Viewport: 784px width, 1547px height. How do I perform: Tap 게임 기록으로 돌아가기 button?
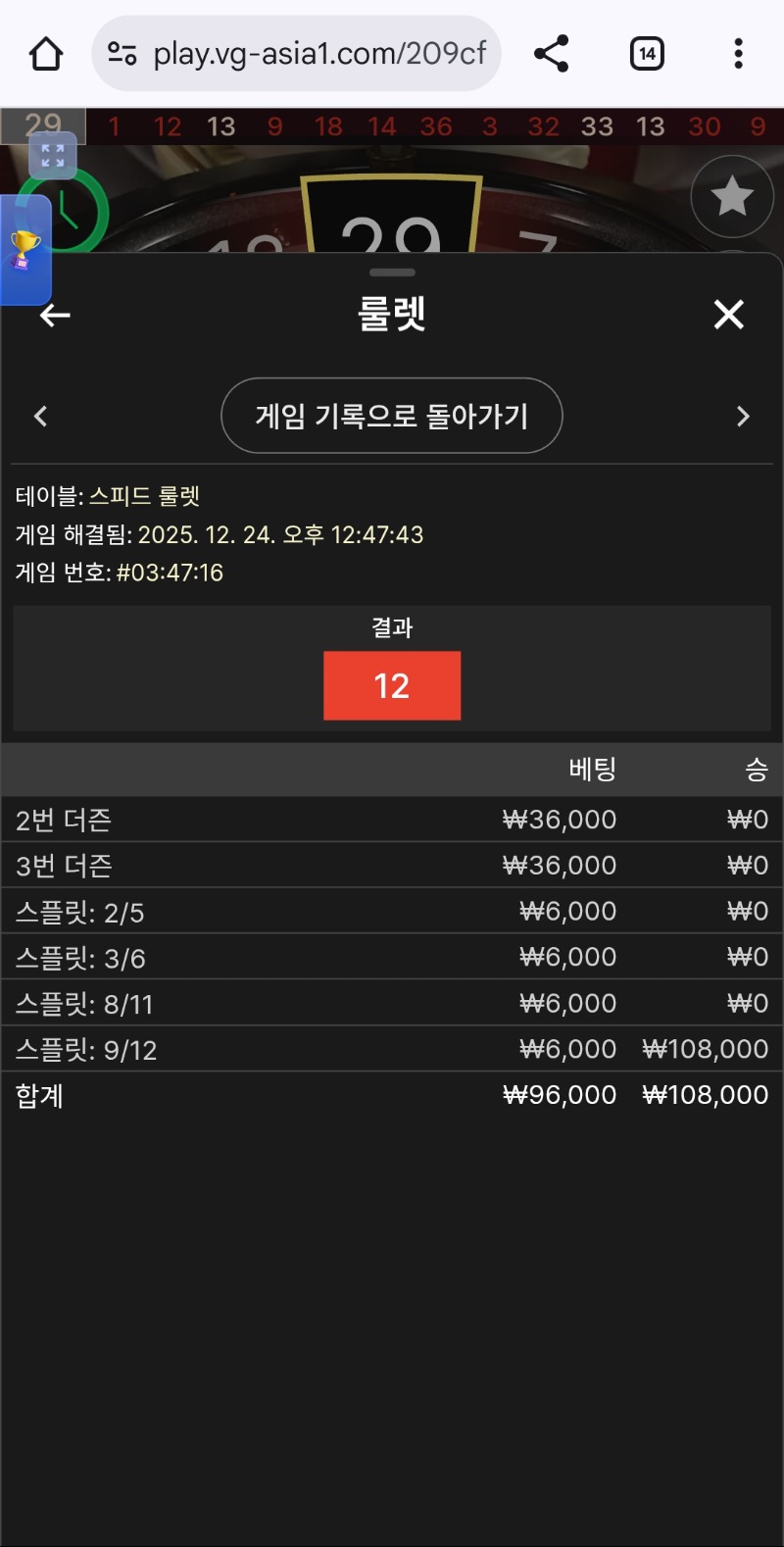click(392, 417)
